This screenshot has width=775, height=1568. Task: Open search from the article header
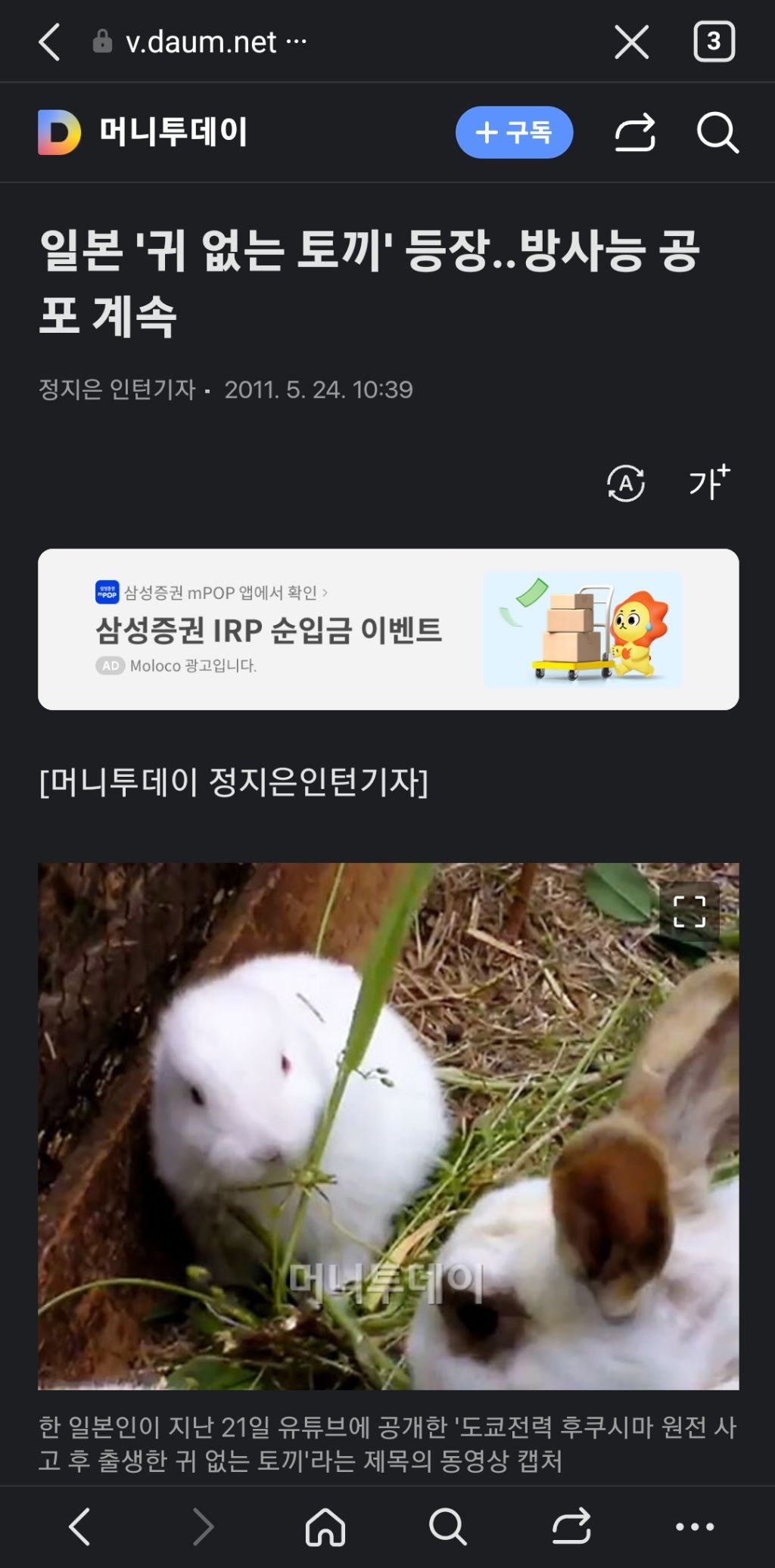click(x=717, y=132)
